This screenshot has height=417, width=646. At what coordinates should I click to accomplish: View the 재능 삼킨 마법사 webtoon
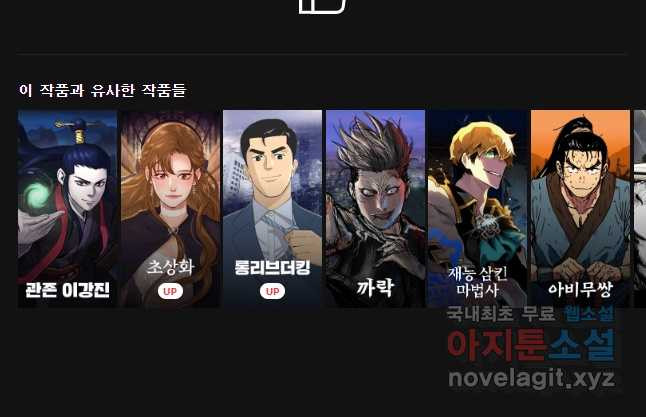click(x=477, y=208)
